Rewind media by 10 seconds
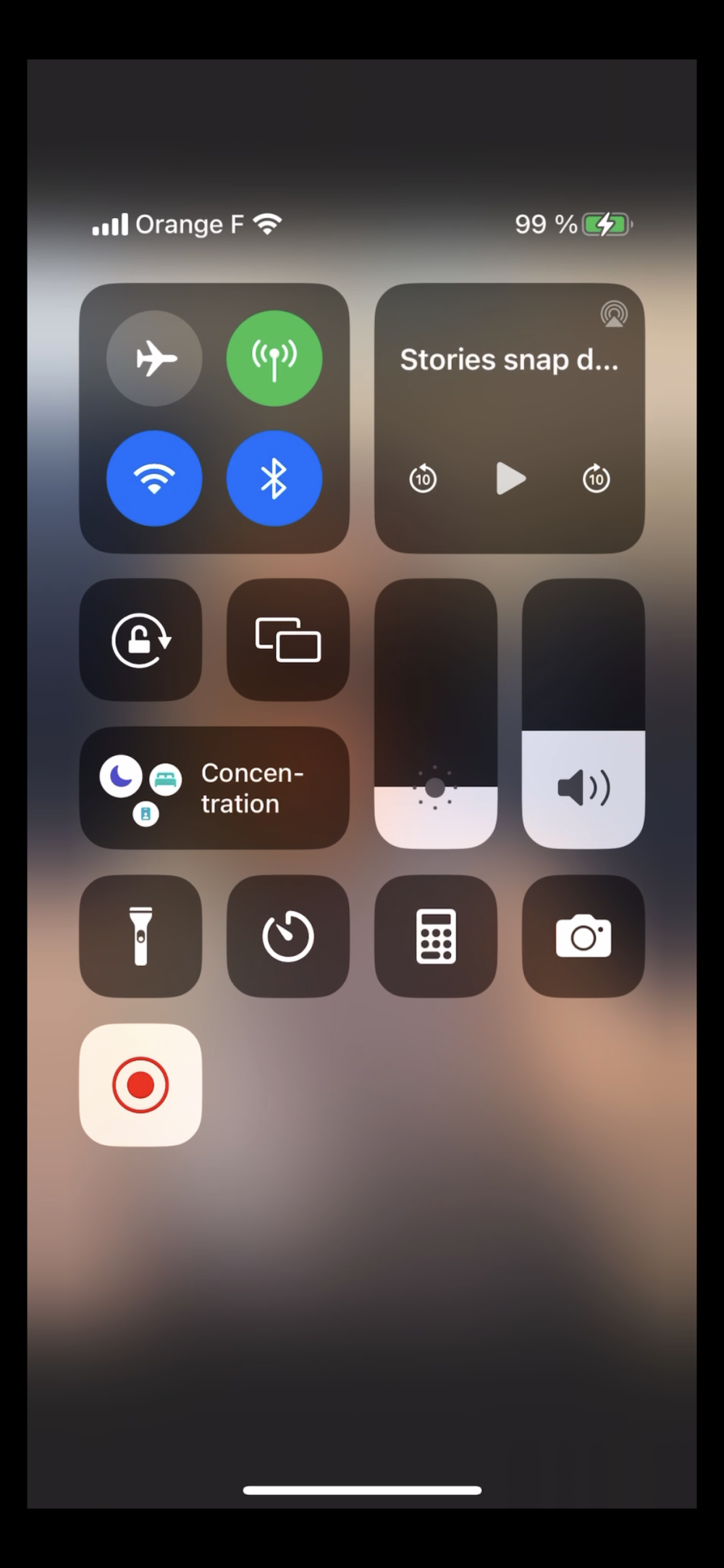The image size is (724, 1568). [x=423, y=479]
